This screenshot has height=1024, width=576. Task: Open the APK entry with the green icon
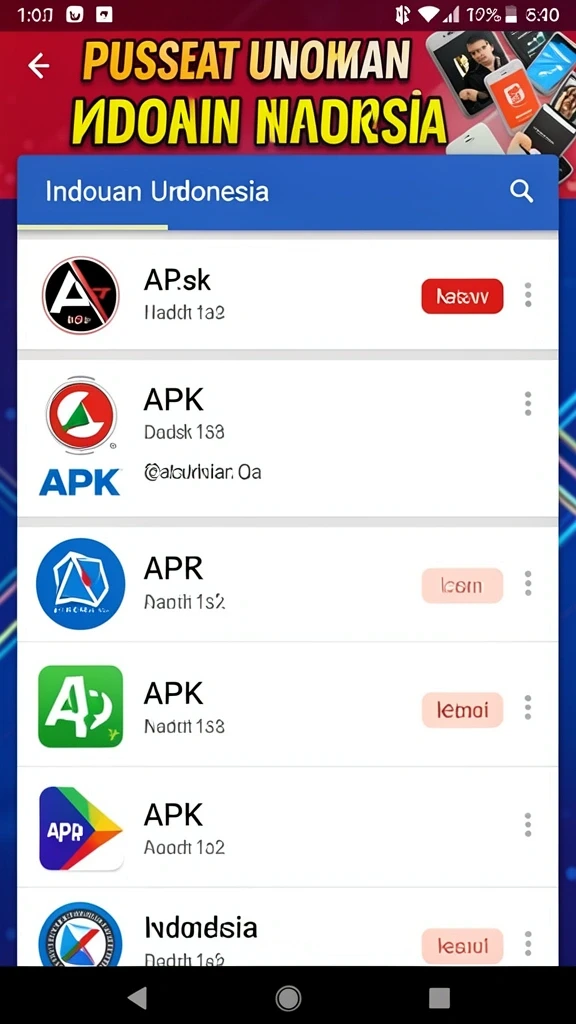pos(287,705)
